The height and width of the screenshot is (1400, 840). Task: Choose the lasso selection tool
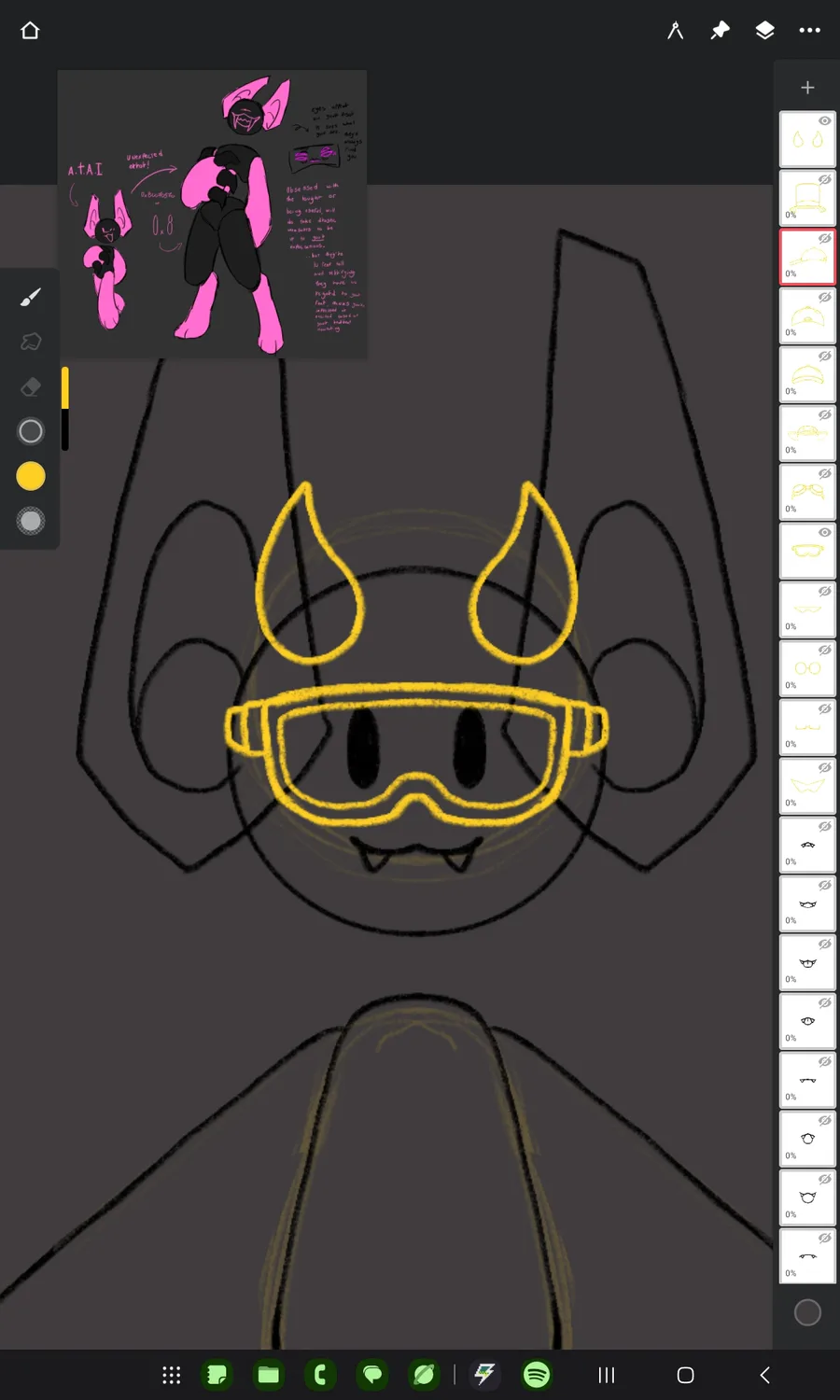click(x=31, y=342)
